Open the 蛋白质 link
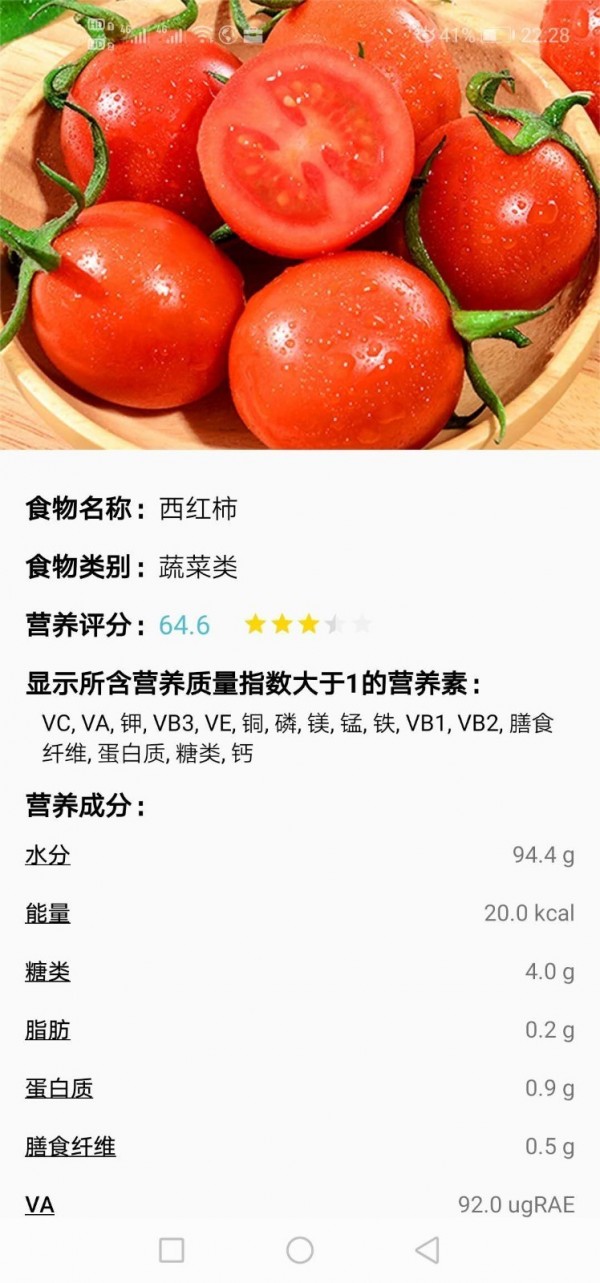 click(59, 1088)
